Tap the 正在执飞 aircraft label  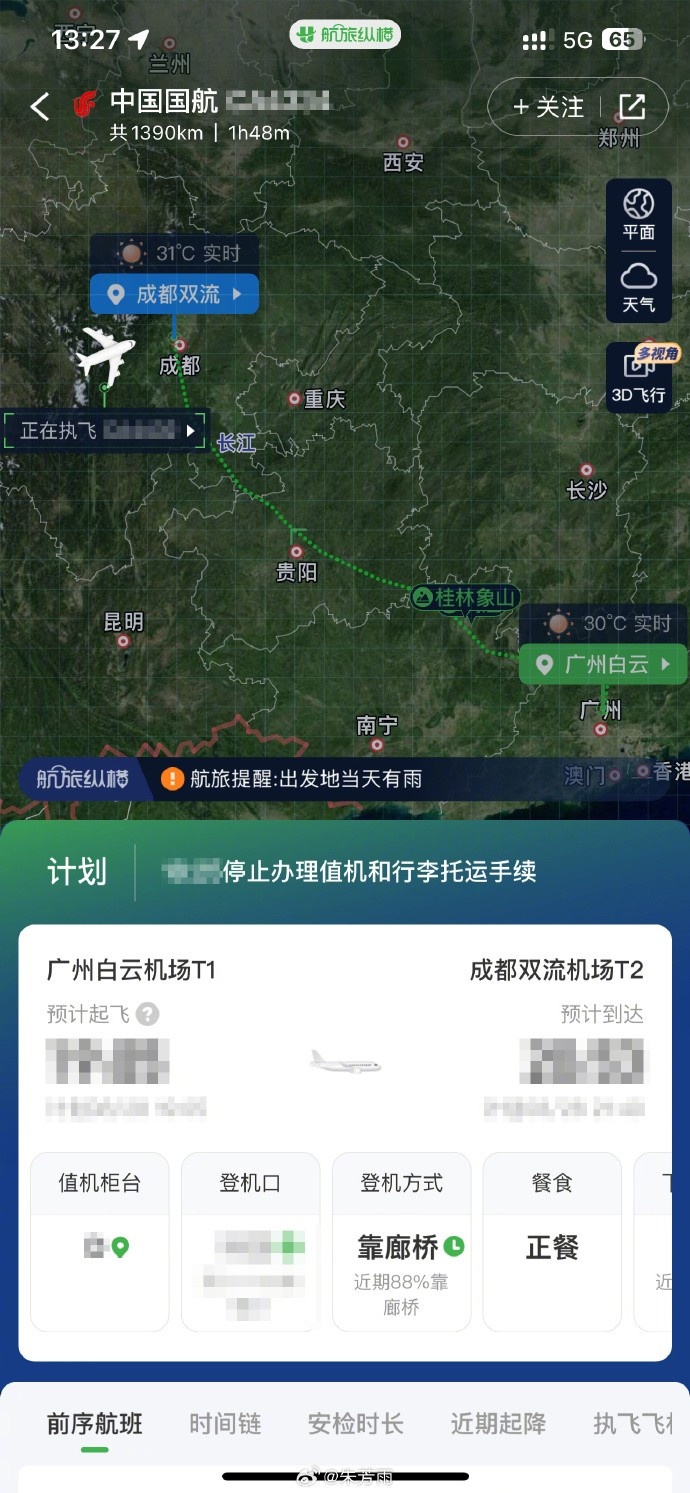(104, 430)
